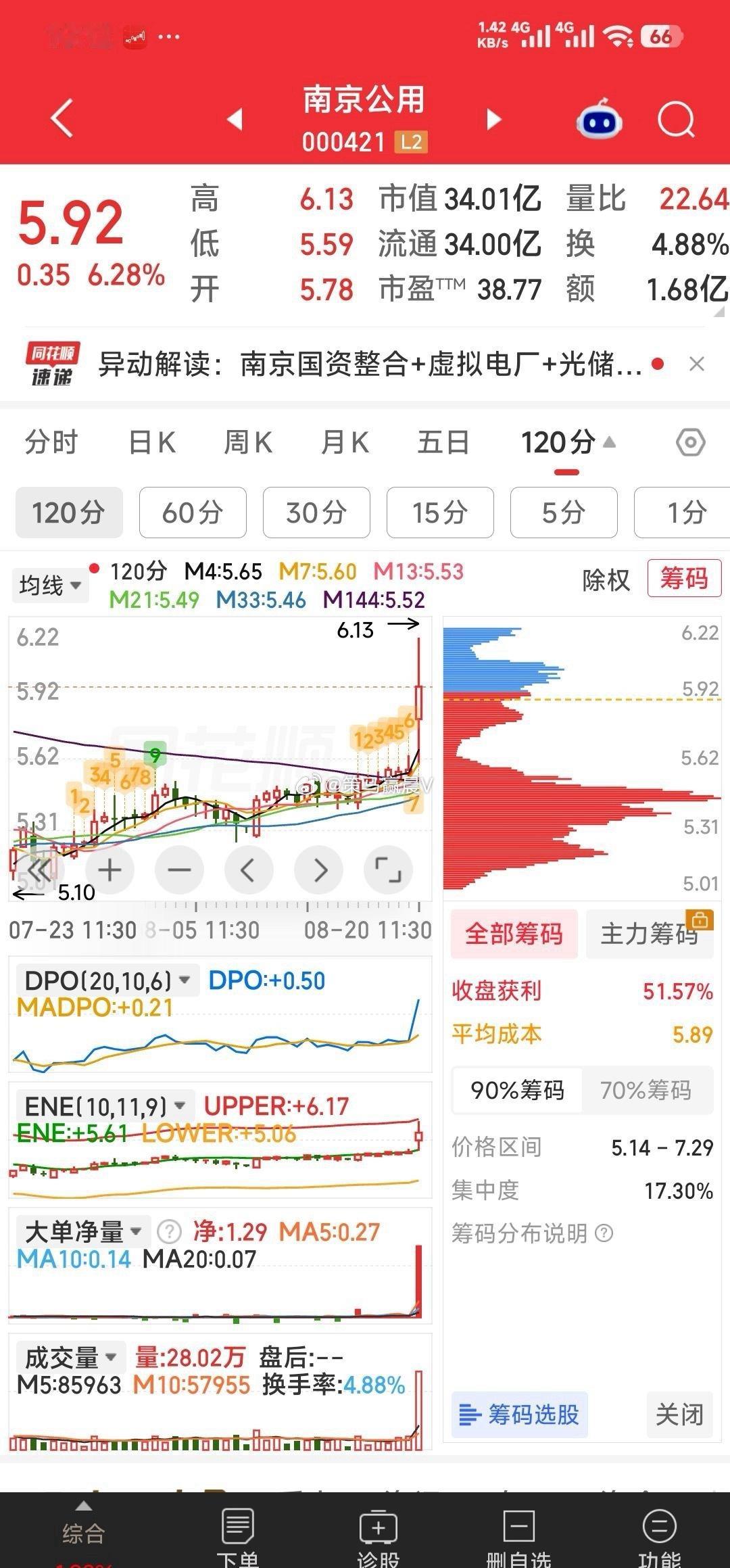
Task: Dismiss the 异动解读 news banner
Action: pyautogui.click(x=697, y=364)
